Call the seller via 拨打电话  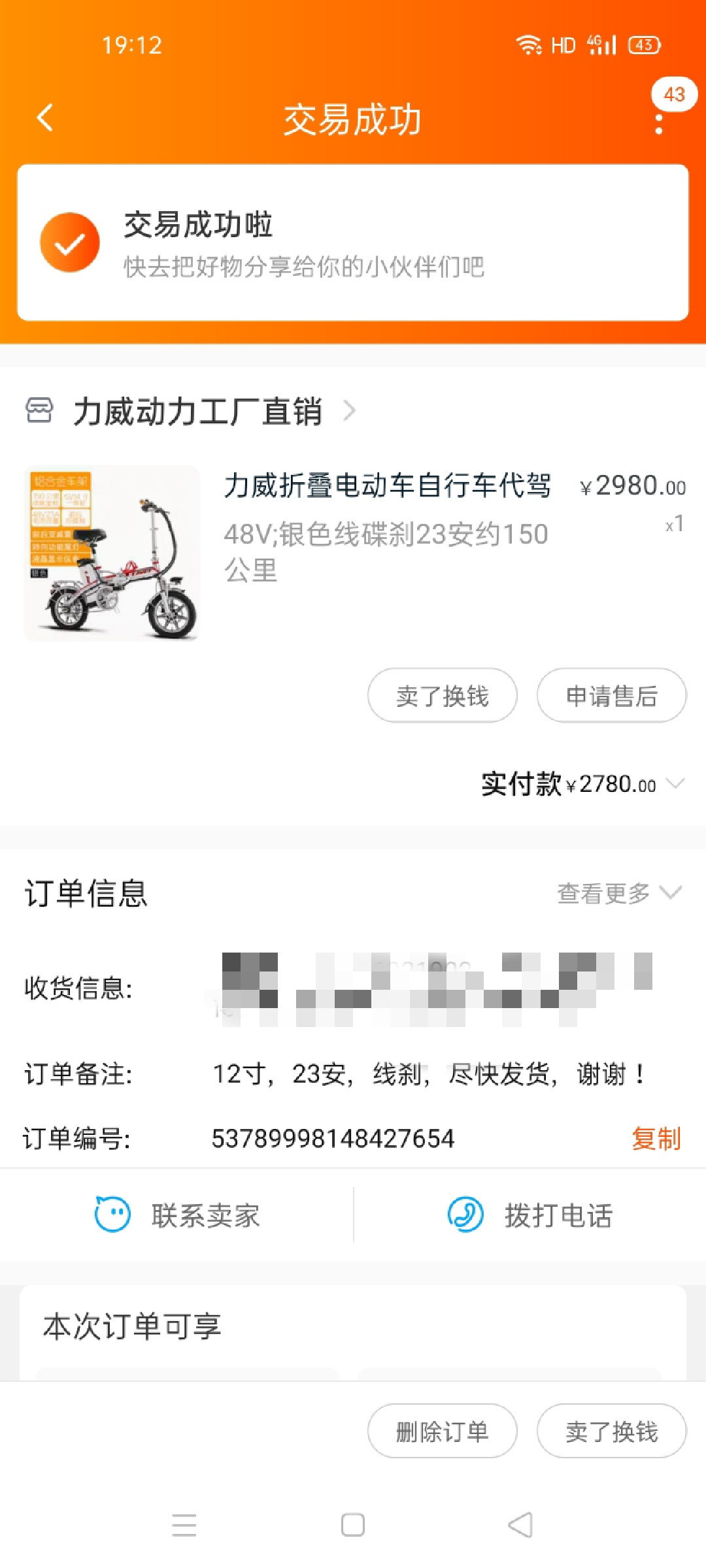point(530,1215)
